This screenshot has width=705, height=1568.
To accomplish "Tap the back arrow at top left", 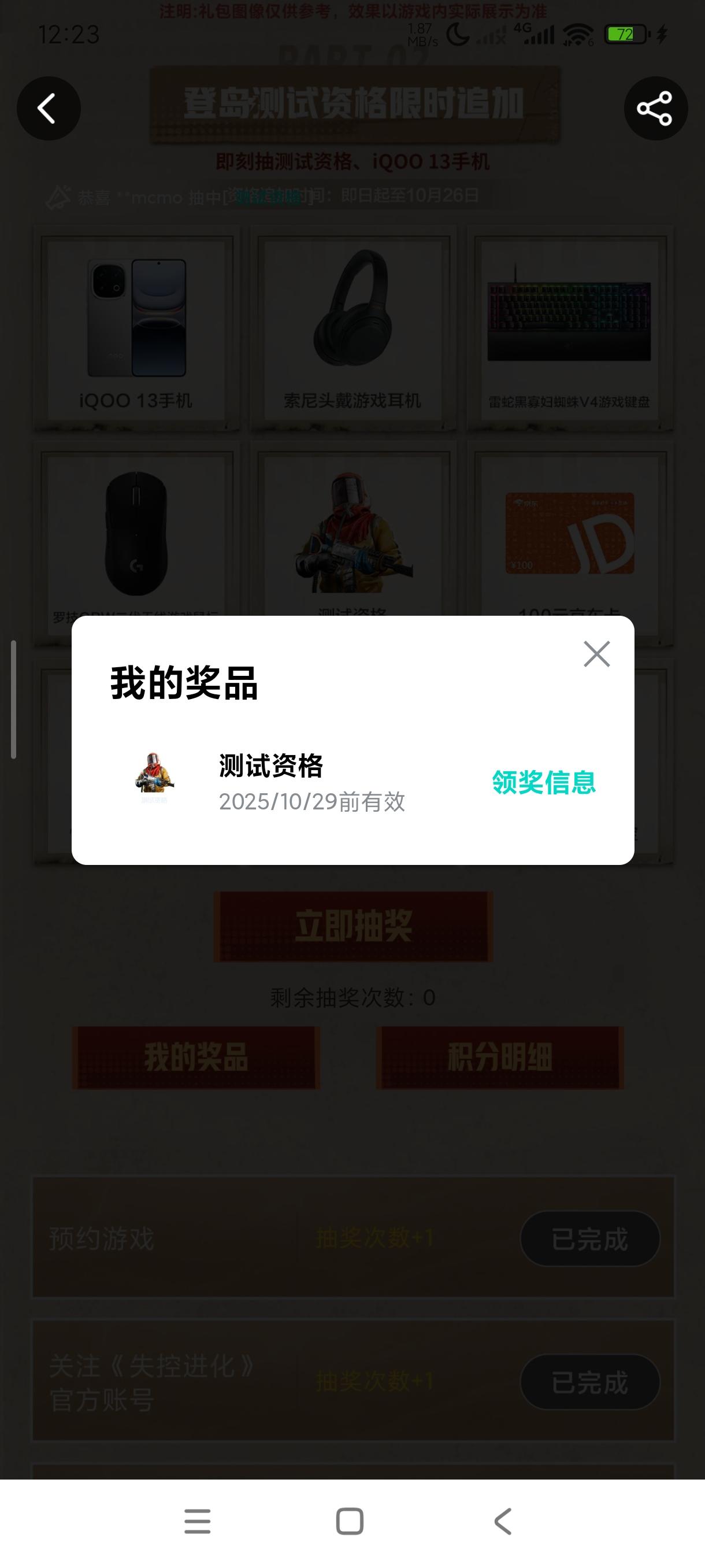I will tap(49, 108).
